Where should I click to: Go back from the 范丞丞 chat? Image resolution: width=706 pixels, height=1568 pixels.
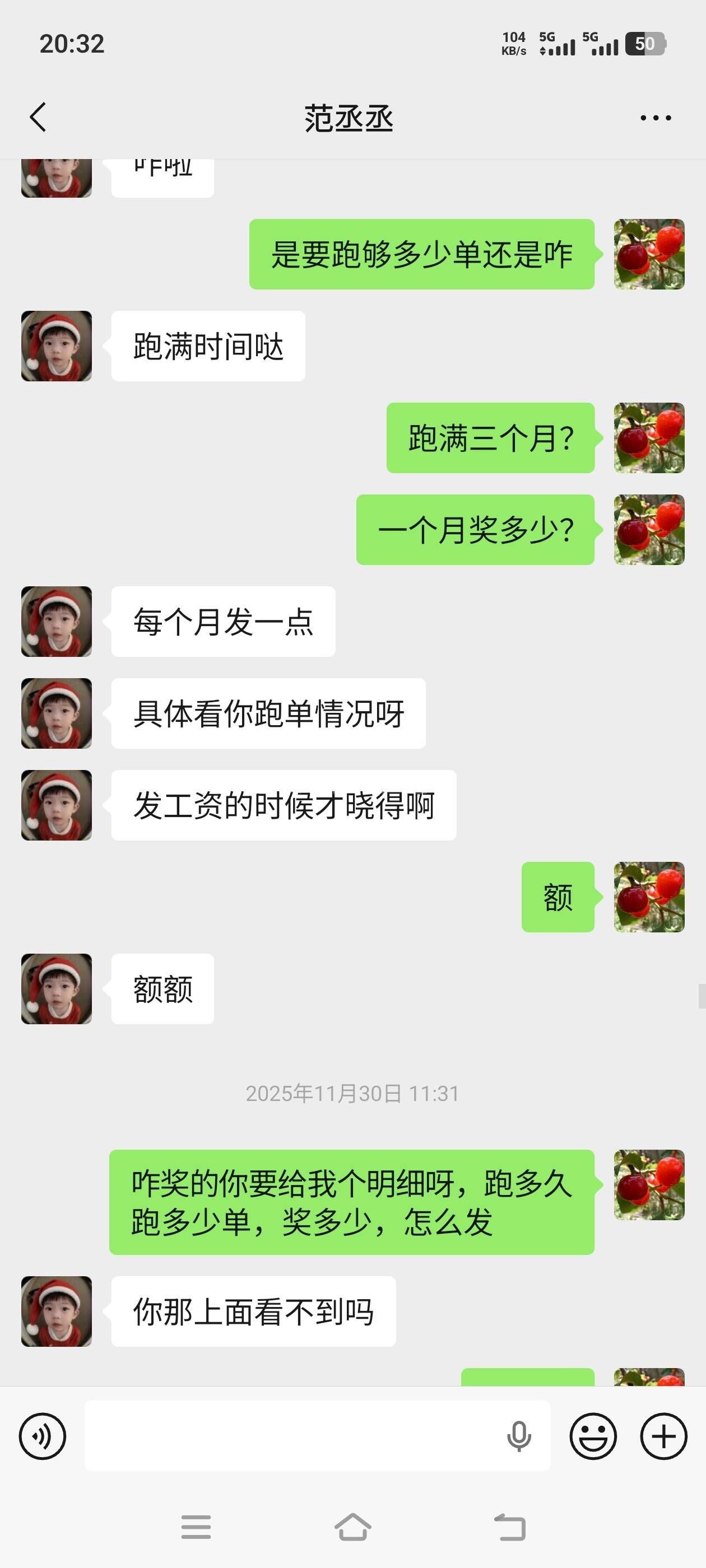tap(38, 117)
